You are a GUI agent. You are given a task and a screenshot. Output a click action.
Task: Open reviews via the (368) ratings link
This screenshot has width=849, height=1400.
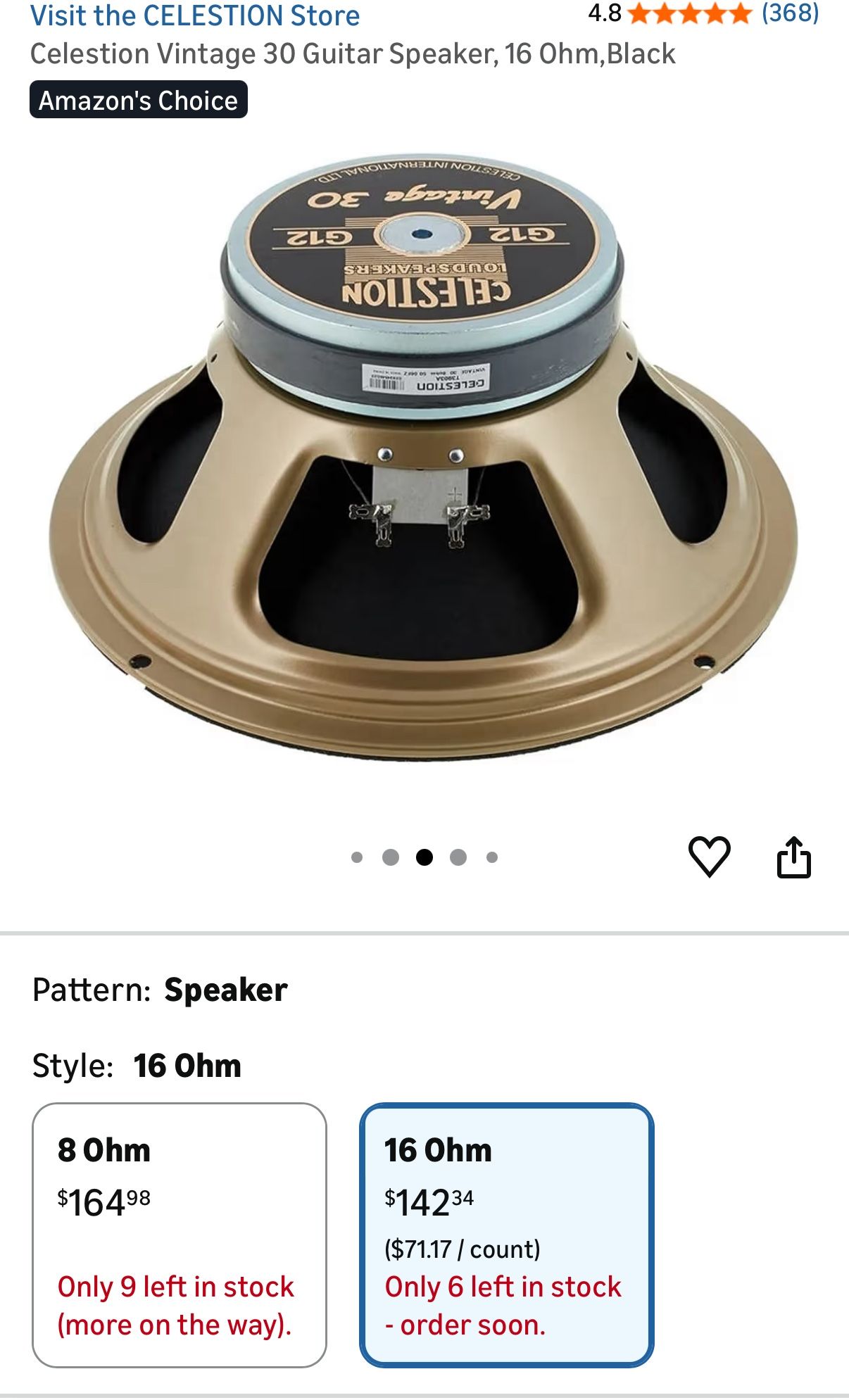pos(788,13)
